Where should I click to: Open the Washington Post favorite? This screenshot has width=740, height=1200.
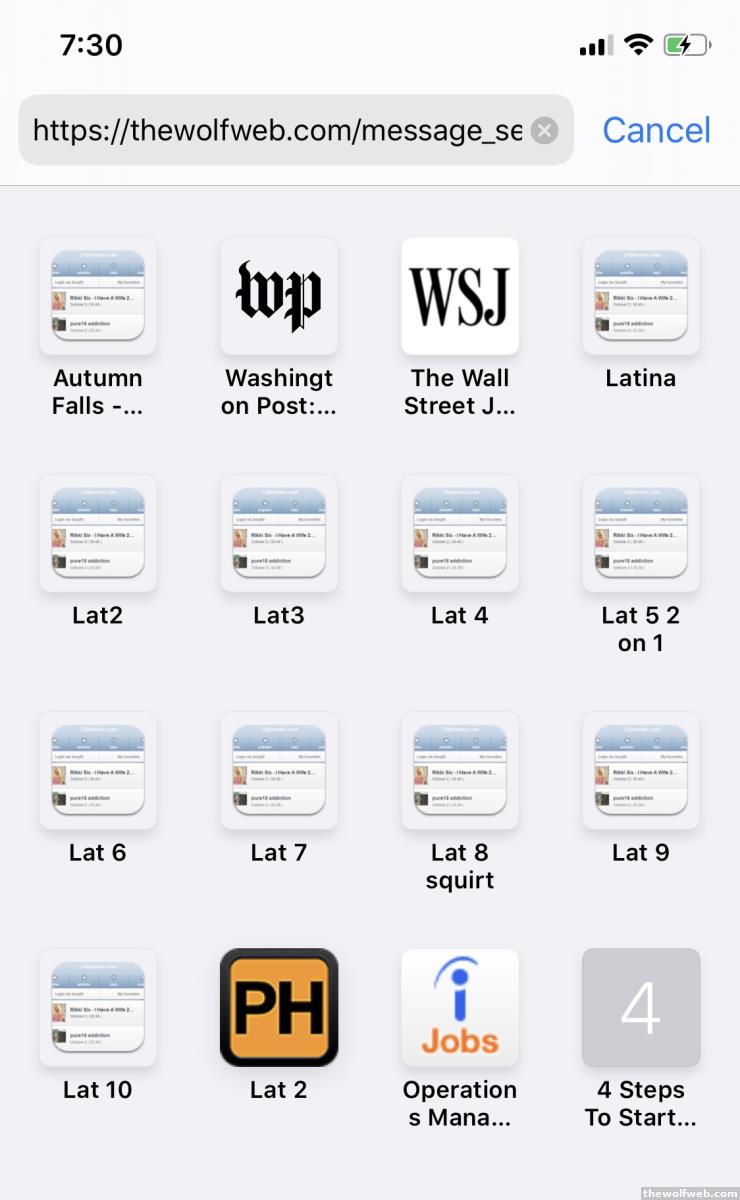coord(279,296)
